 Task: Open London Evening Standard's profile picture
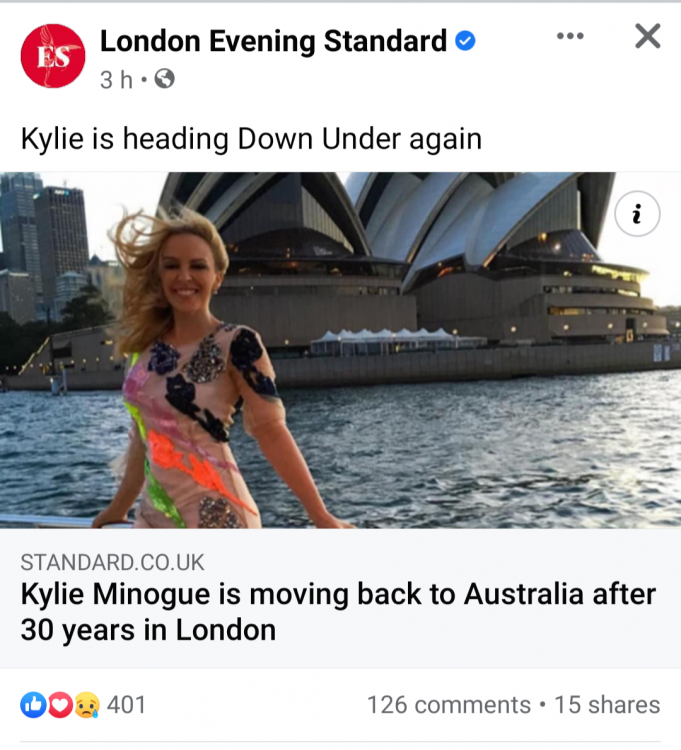tap(52, 57)
